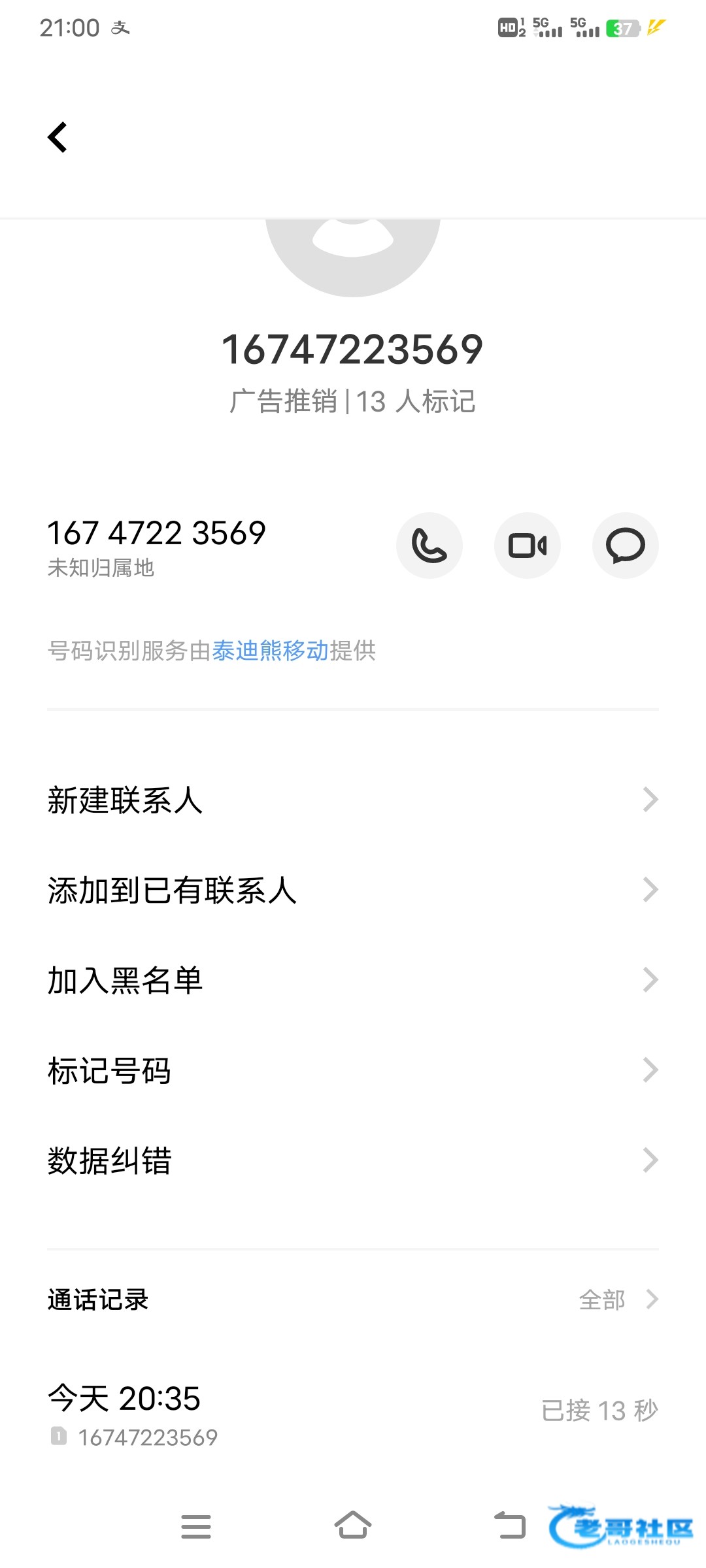The height and width of the screenshot is (1568, 706).
Task: Open the 标记号码 option
Action: point(353,1070)
